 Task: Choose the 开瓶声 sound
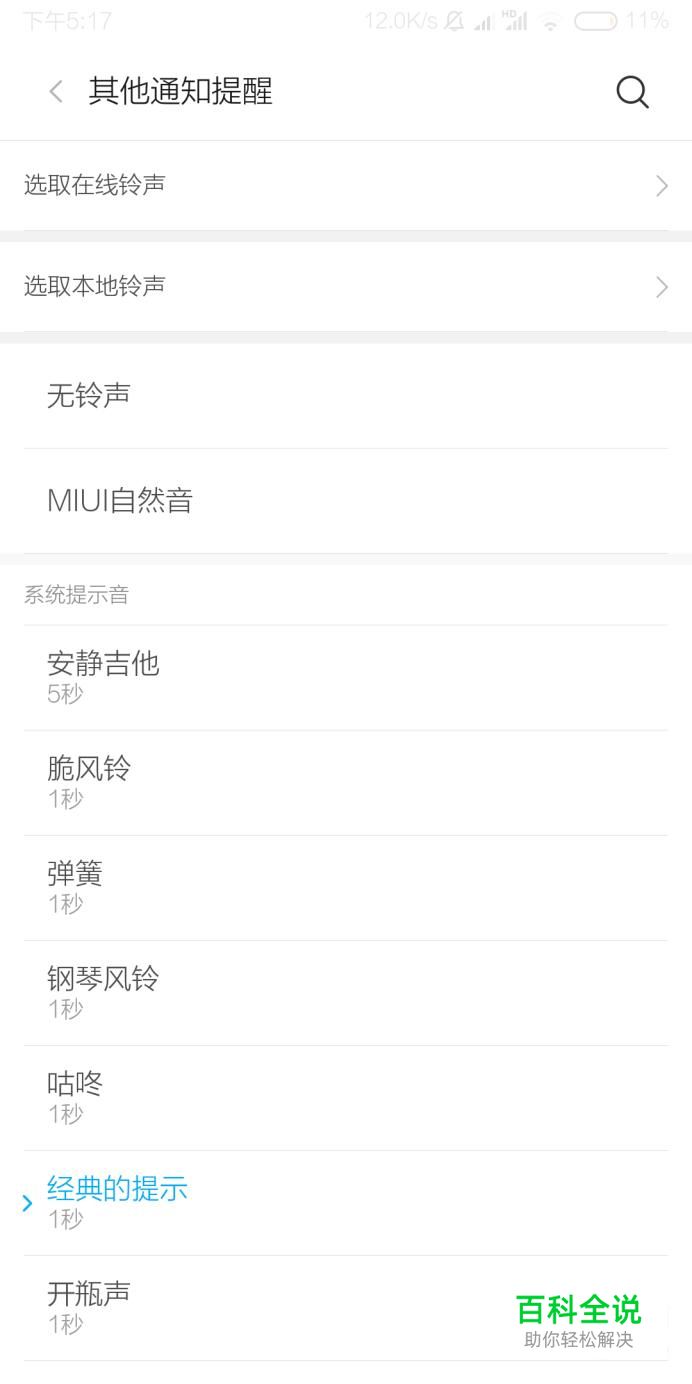coord(346,1308)
